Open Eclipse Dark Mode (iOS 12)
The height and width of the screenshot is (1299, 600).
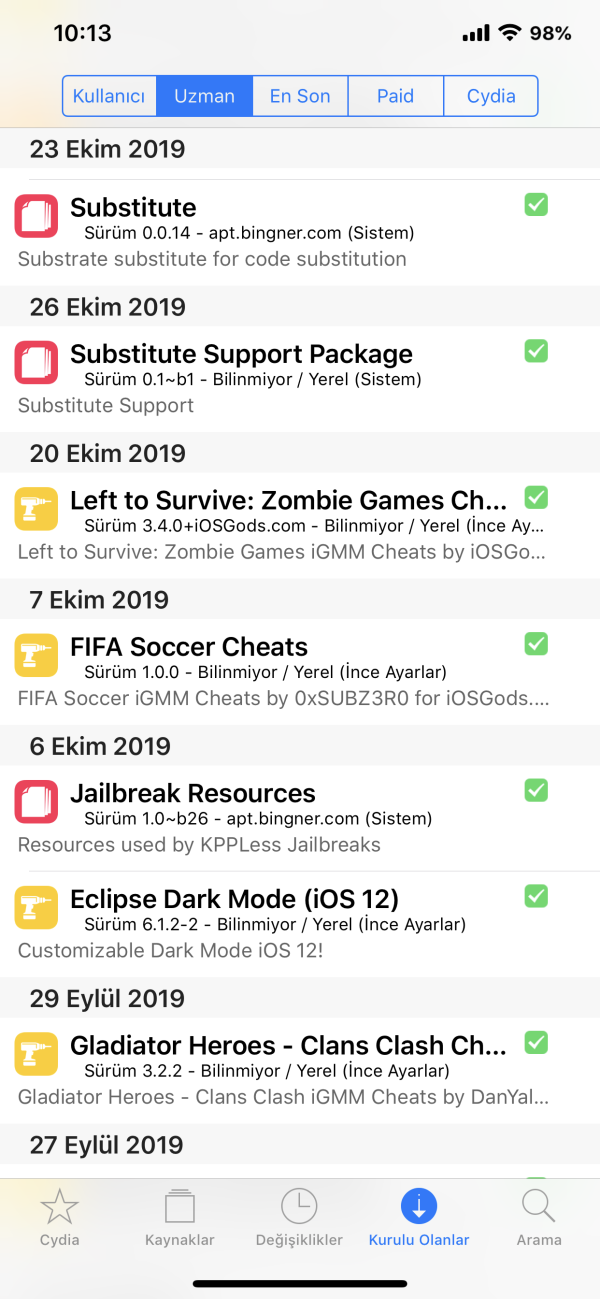coord(280,922)
